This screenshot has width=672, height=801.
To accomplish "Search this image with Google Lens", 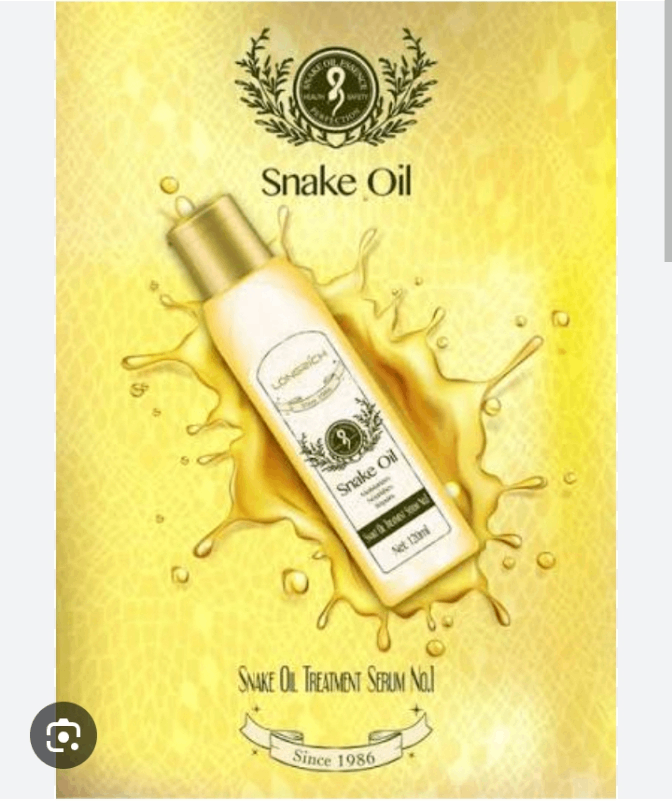I will tap(64, 737).
